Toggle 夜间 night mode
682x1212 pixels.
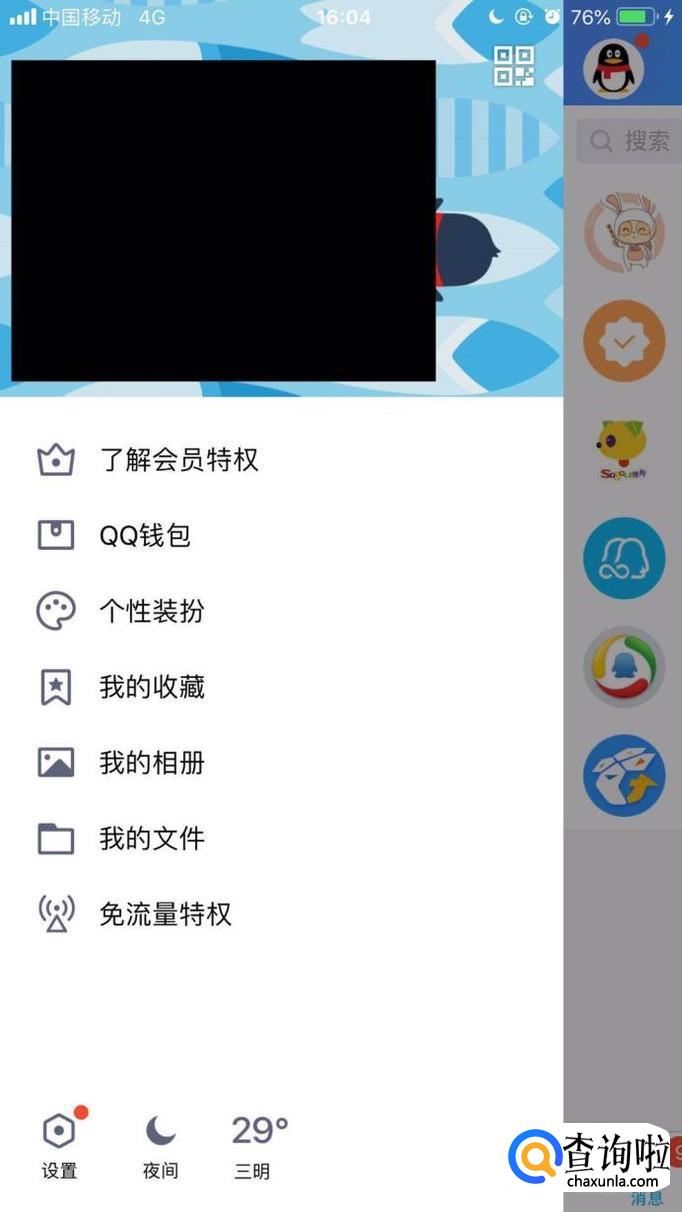(160, 1146)
